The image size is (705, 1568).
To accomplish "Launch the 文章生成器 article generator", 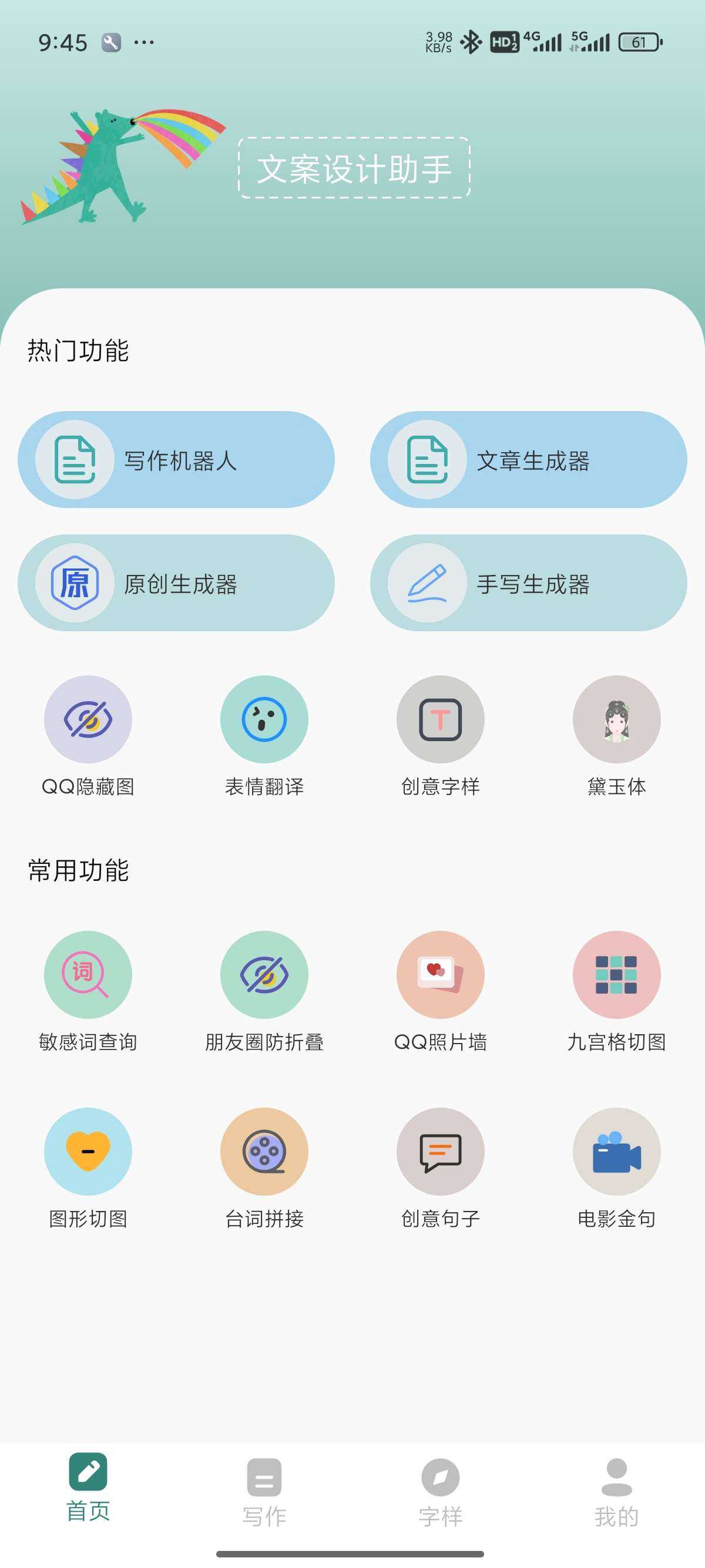I will pyautogui.click(x=528, y=460).
